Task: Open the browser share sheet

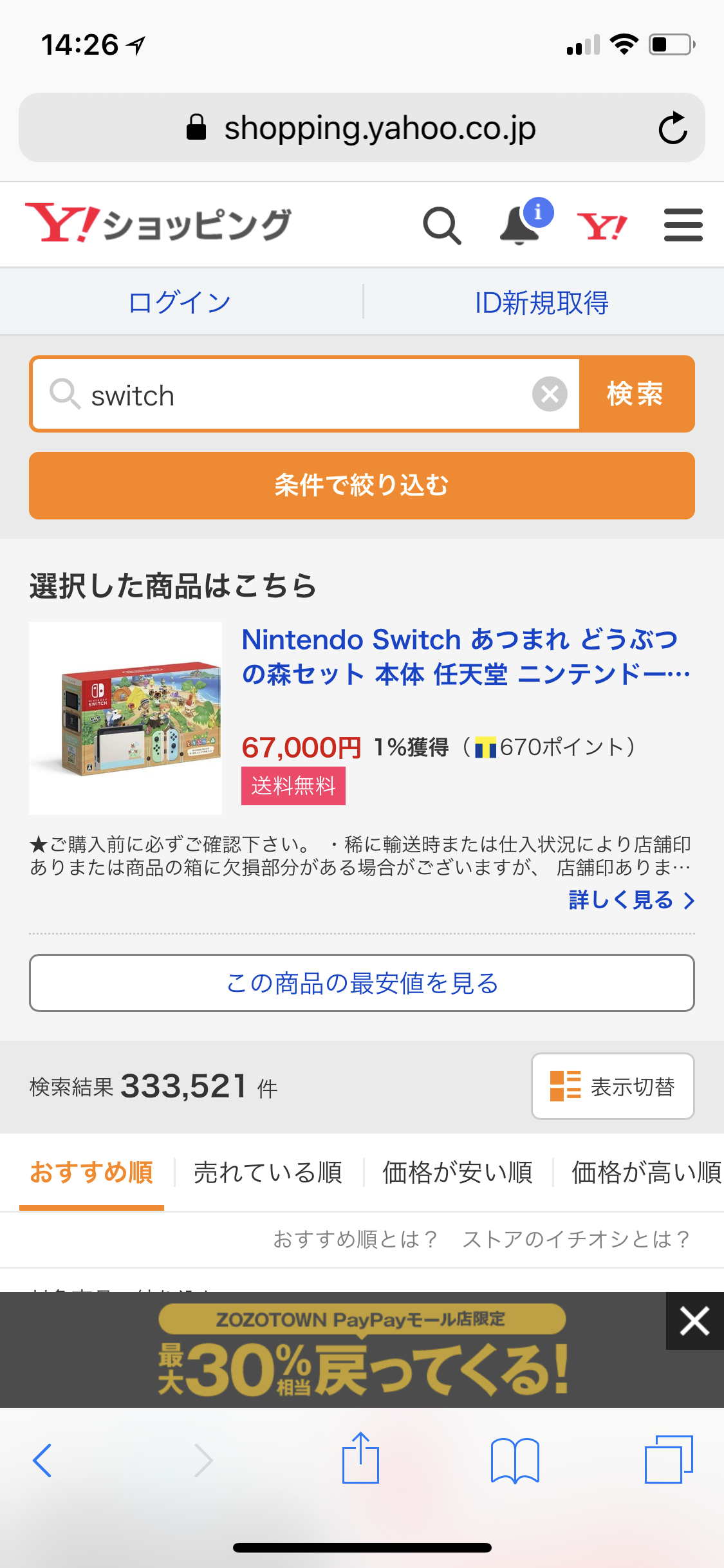Action: coord(360,1459)
